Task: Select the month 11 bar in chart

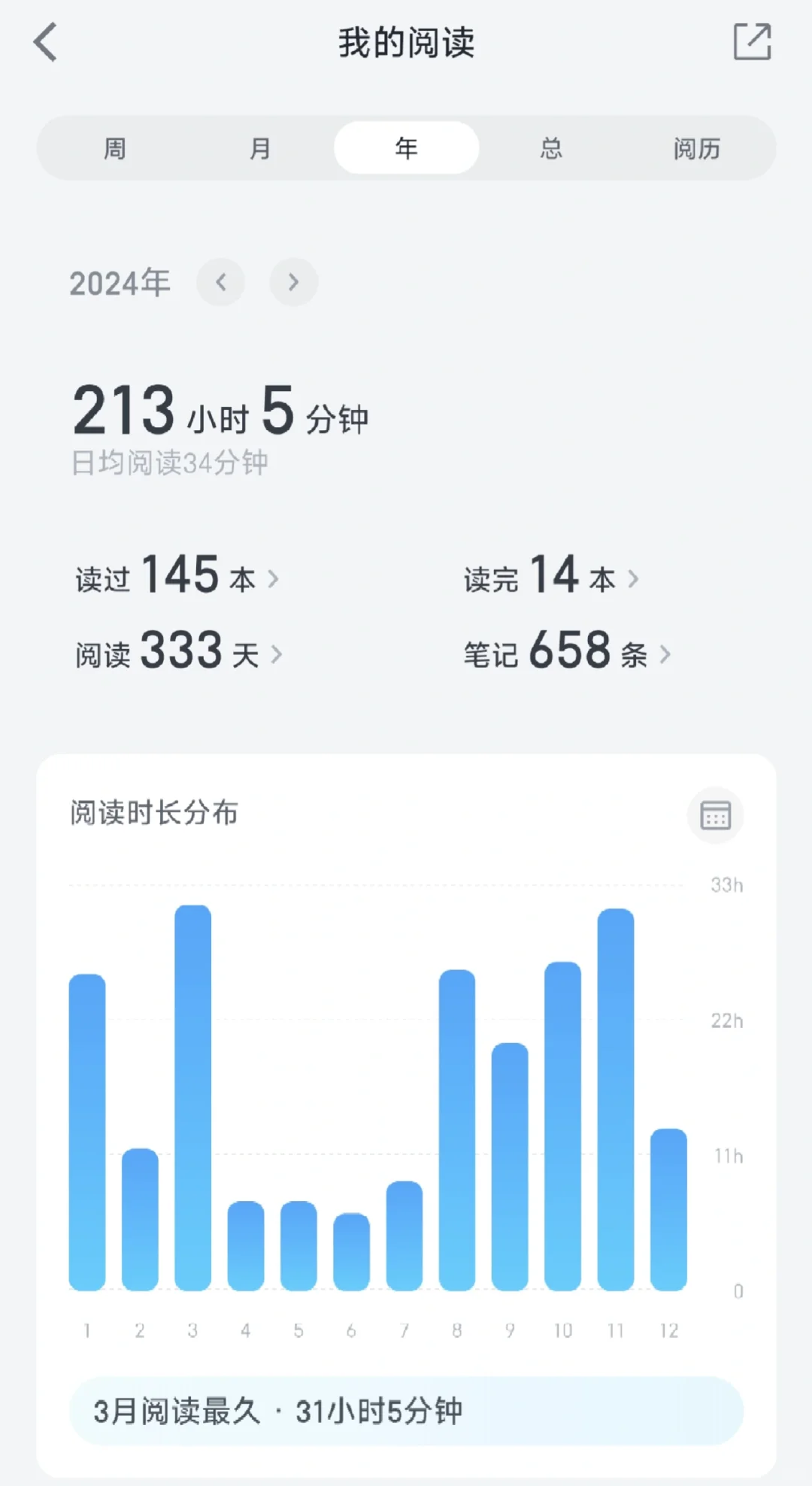Action: pyautogui.click(x=616, y=1099)
